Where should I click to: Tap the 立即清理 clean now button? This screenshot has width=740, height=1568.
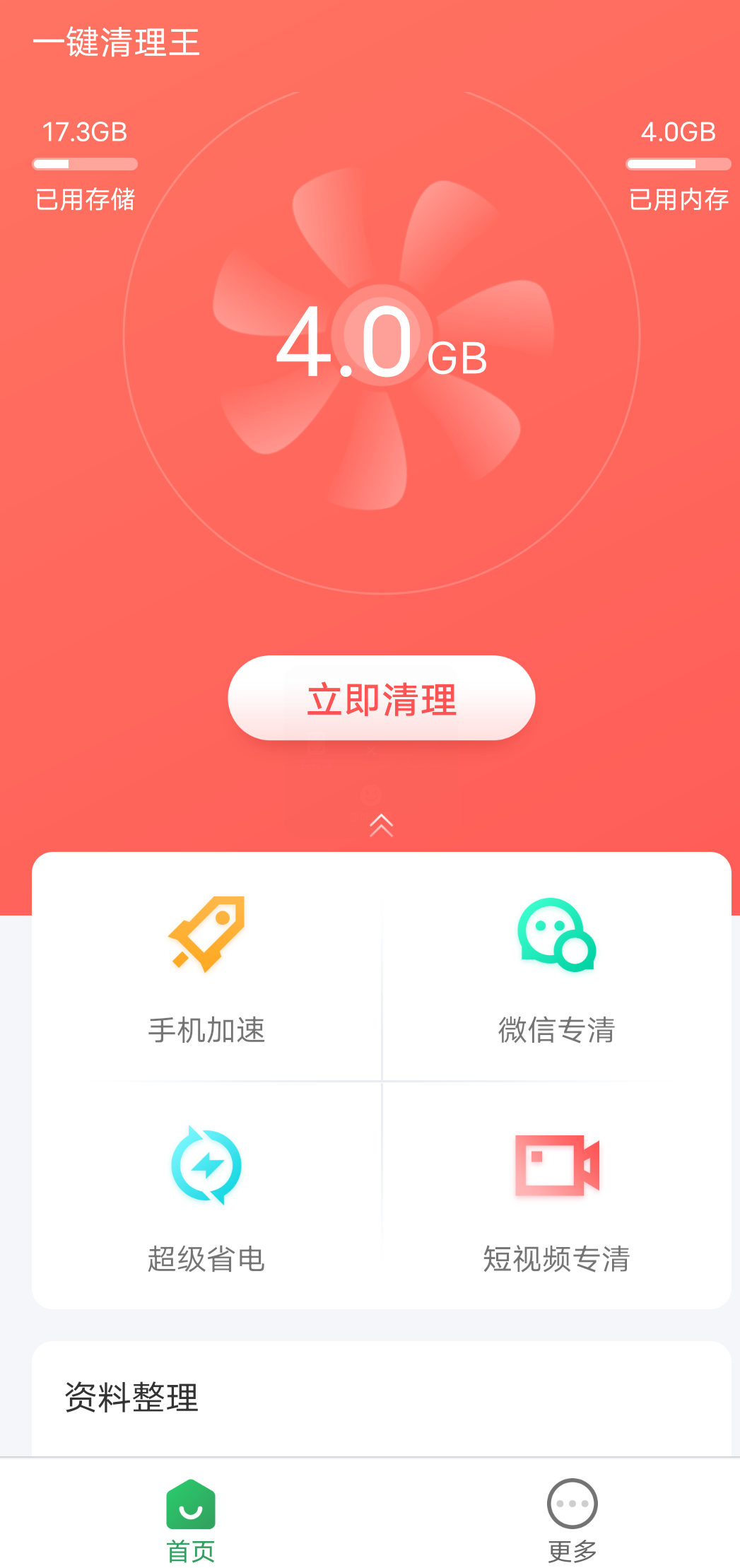(381, 698)
